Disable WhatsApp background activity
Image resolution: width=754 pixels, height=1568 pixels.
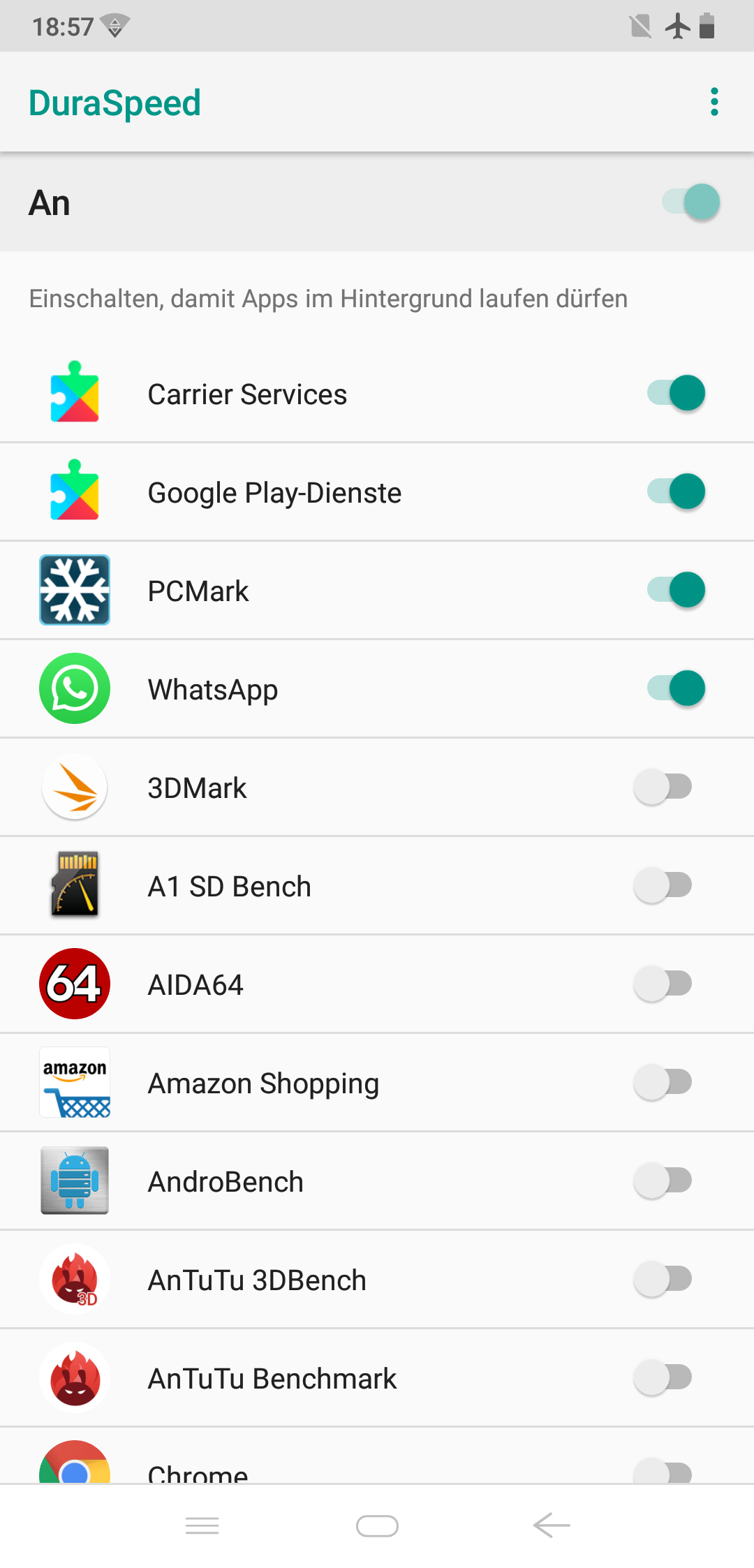[x=676, y=688]
